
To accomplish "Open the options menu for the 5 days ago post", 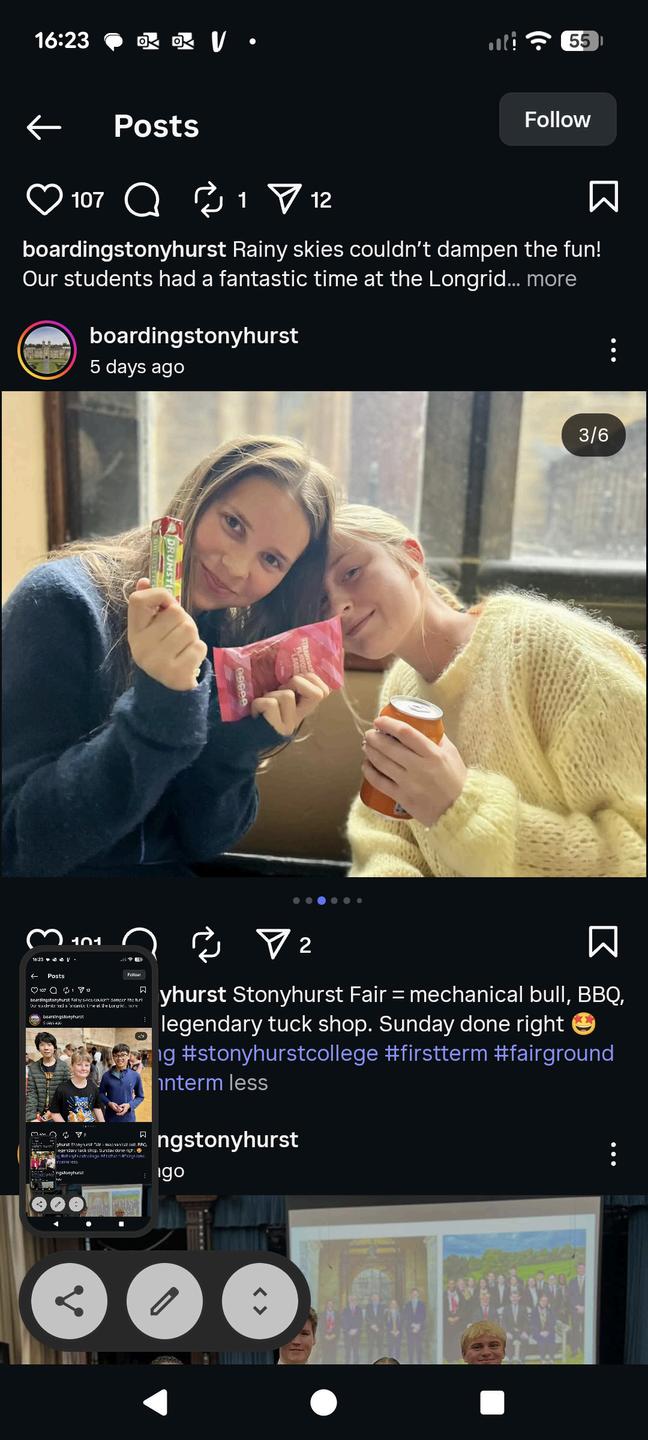I will [x=612, y=350].
